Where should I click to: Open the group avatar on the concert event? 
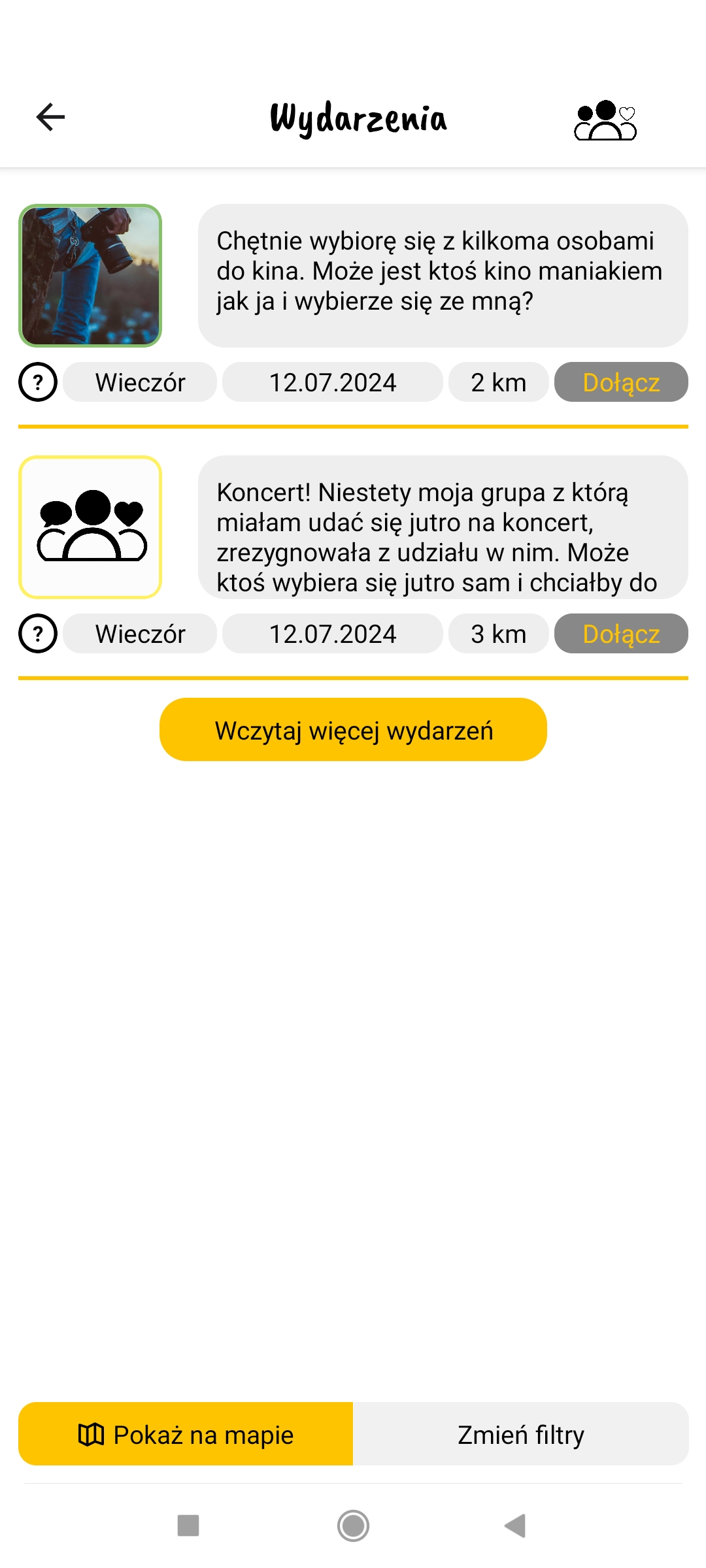[x=90, y=527]
